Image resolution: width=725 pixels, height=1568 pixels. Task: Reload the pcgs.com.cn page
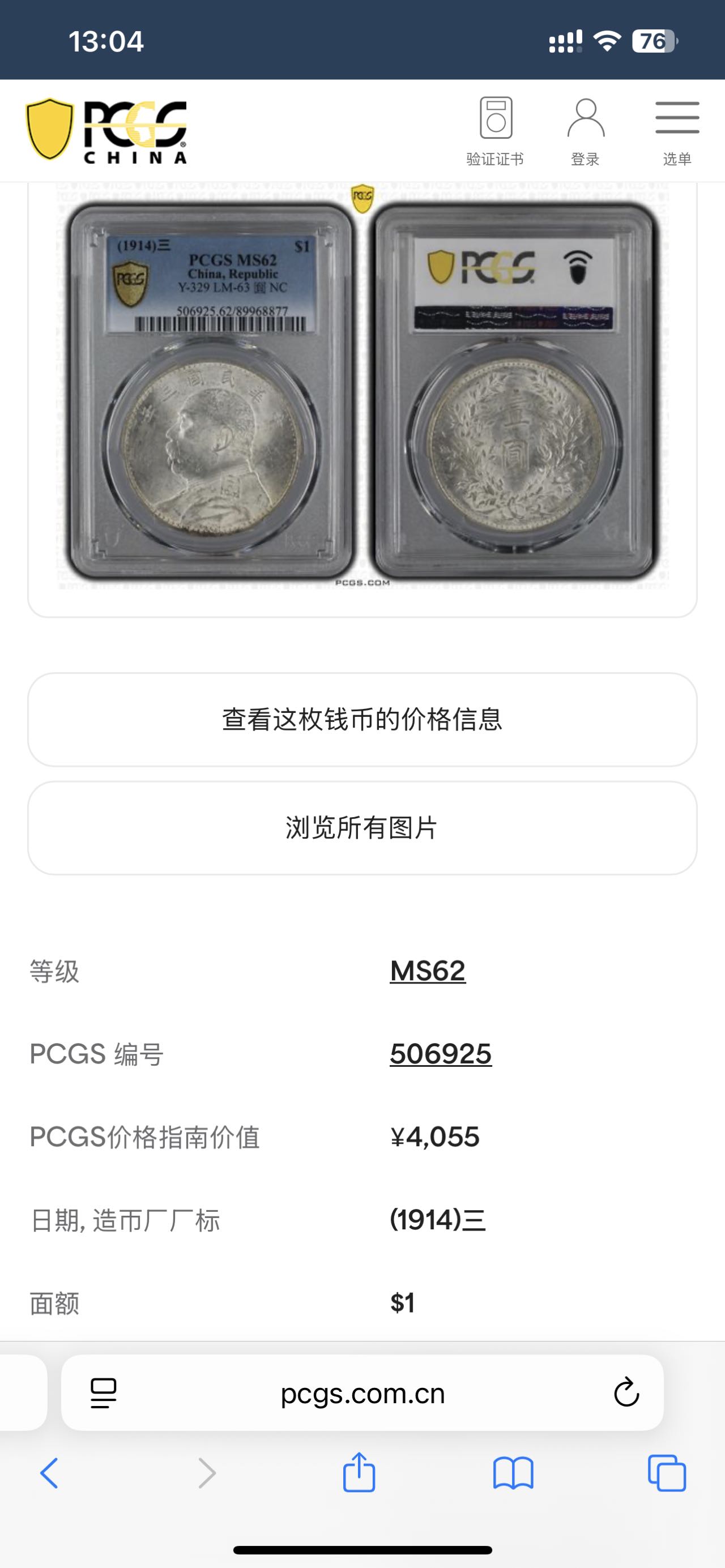click(x=626, y=1392)
